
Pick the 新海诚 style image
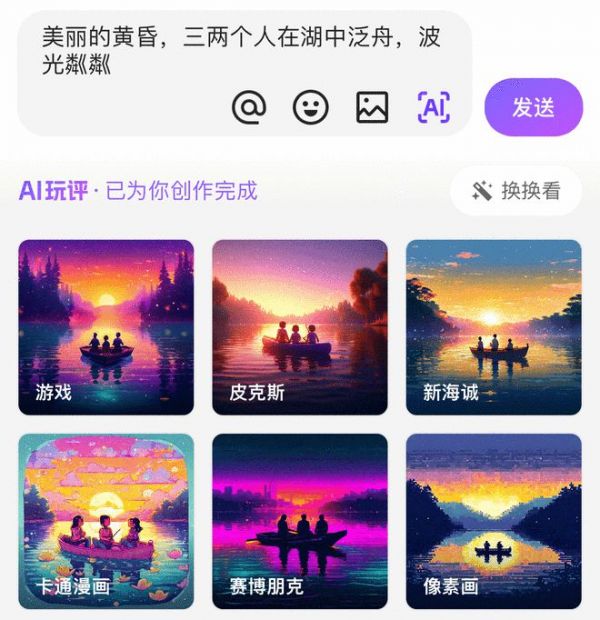coord(493,327)
